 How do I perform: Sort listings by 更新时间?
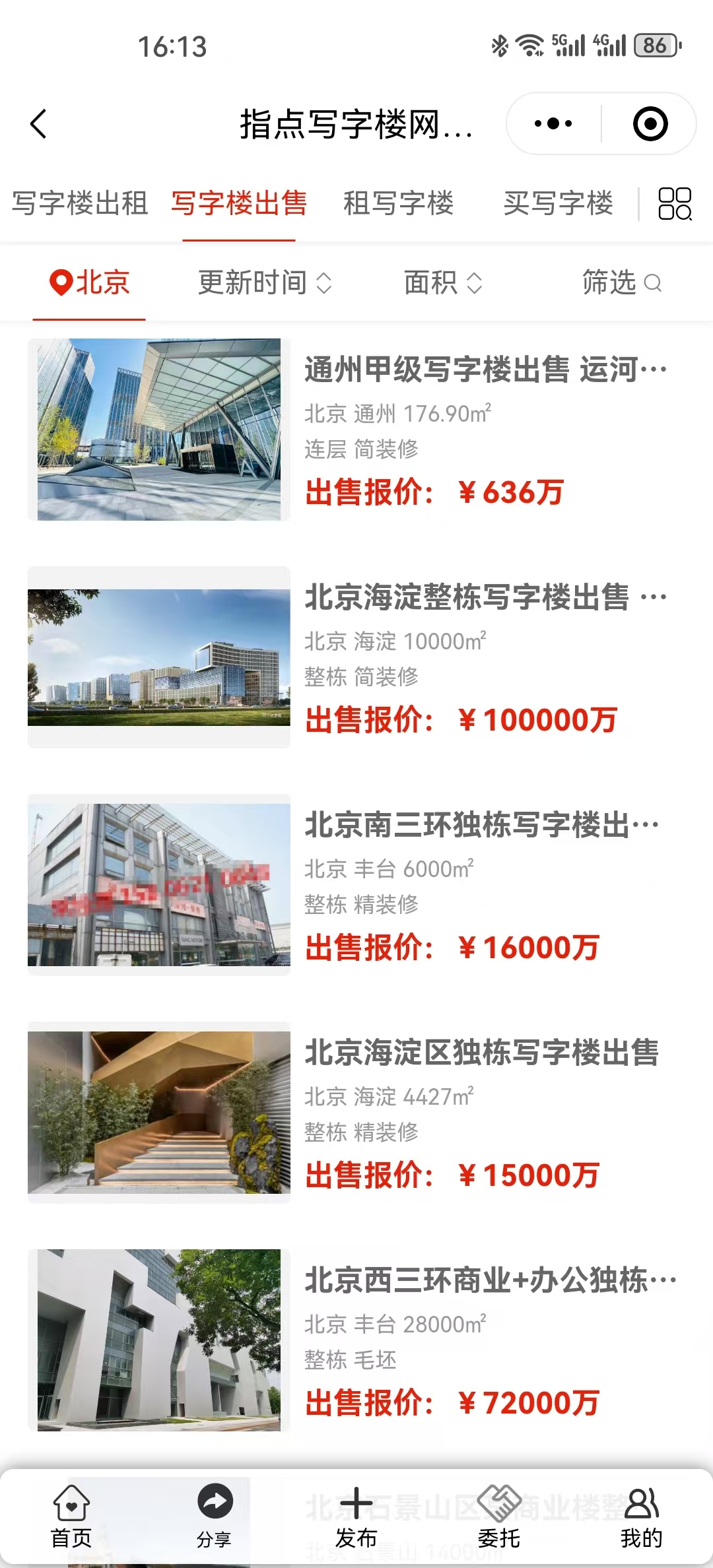pyautogui.click(x=265, y=283)
